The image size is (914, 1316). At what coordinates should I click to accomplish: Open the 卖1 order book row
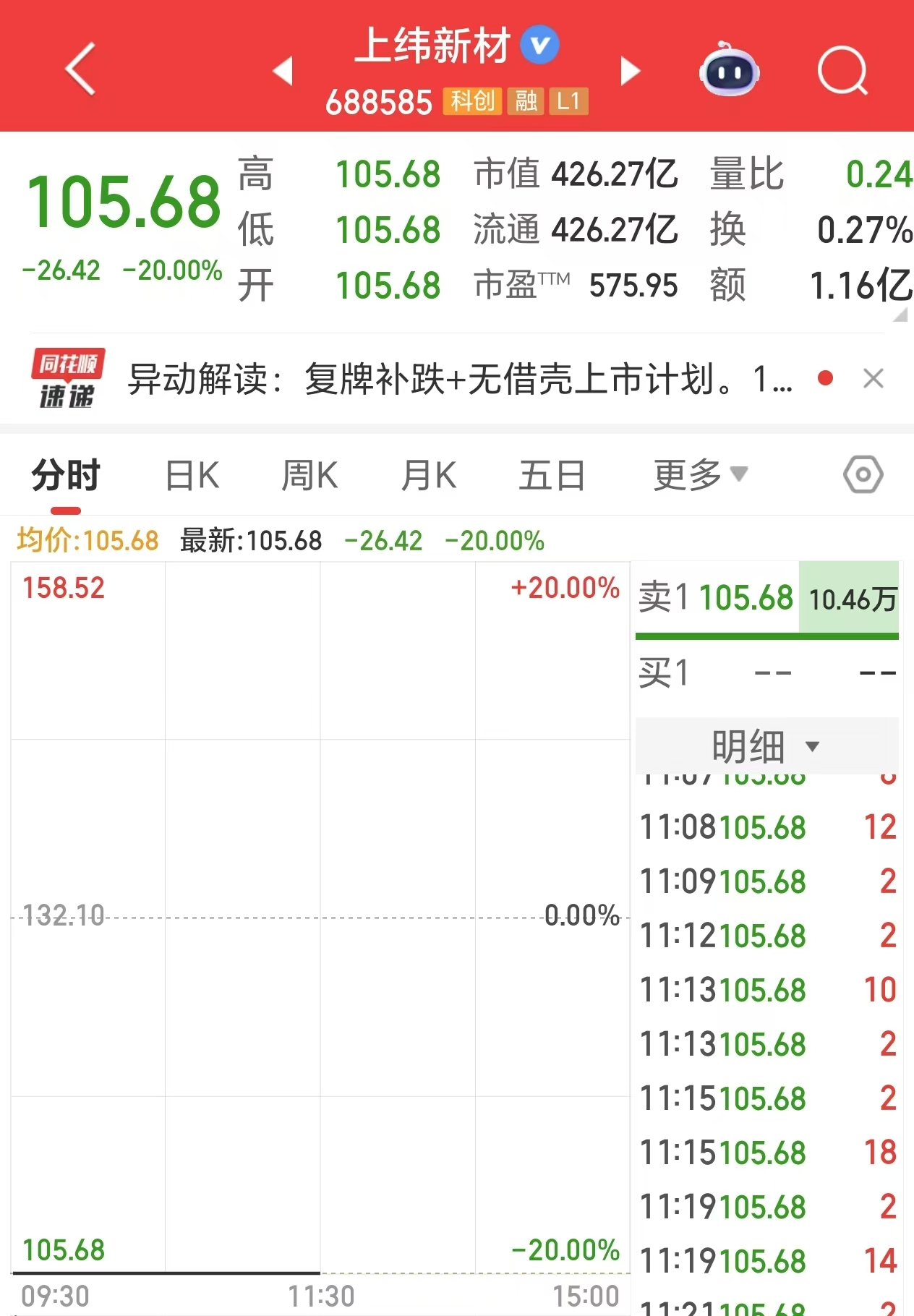coord(766,599)
